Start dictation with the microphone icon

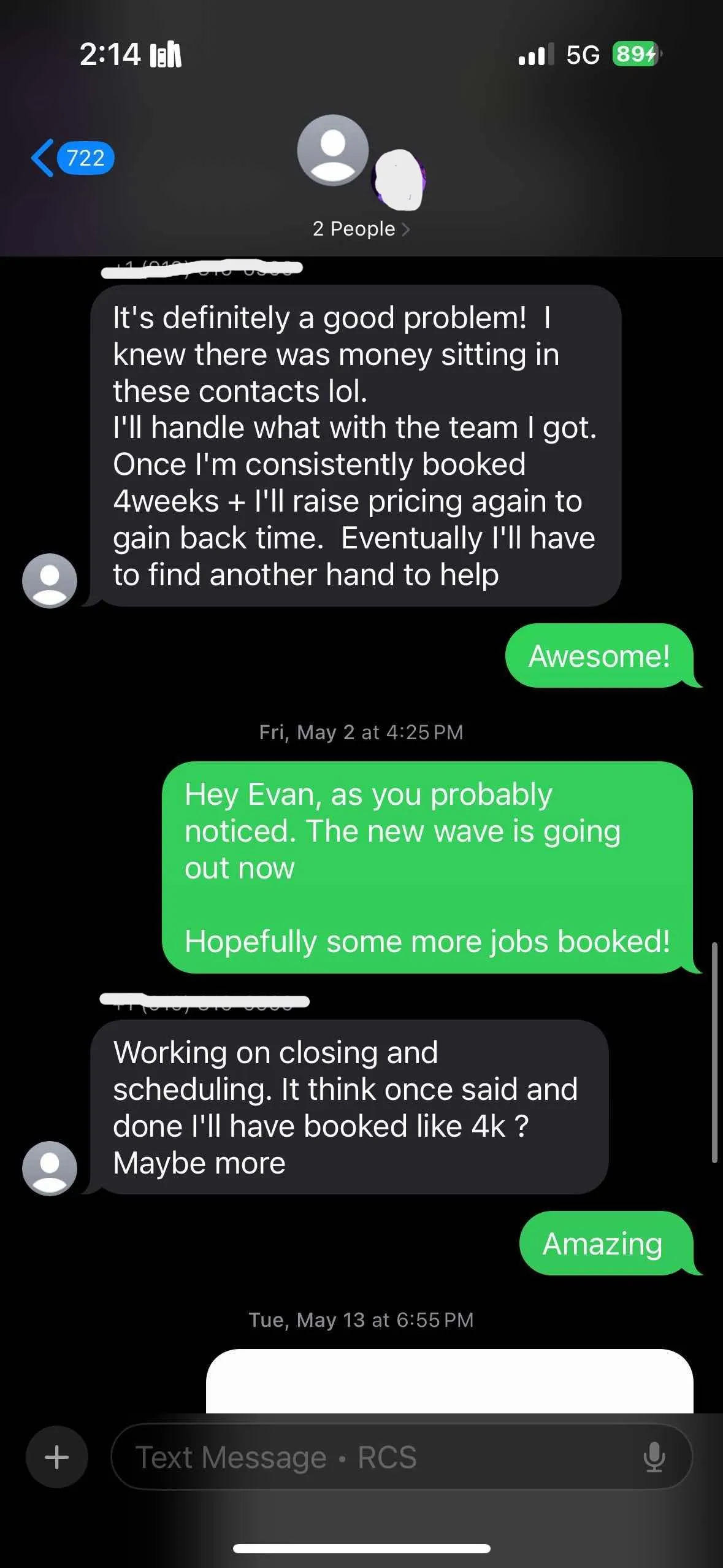point(654,1457)
